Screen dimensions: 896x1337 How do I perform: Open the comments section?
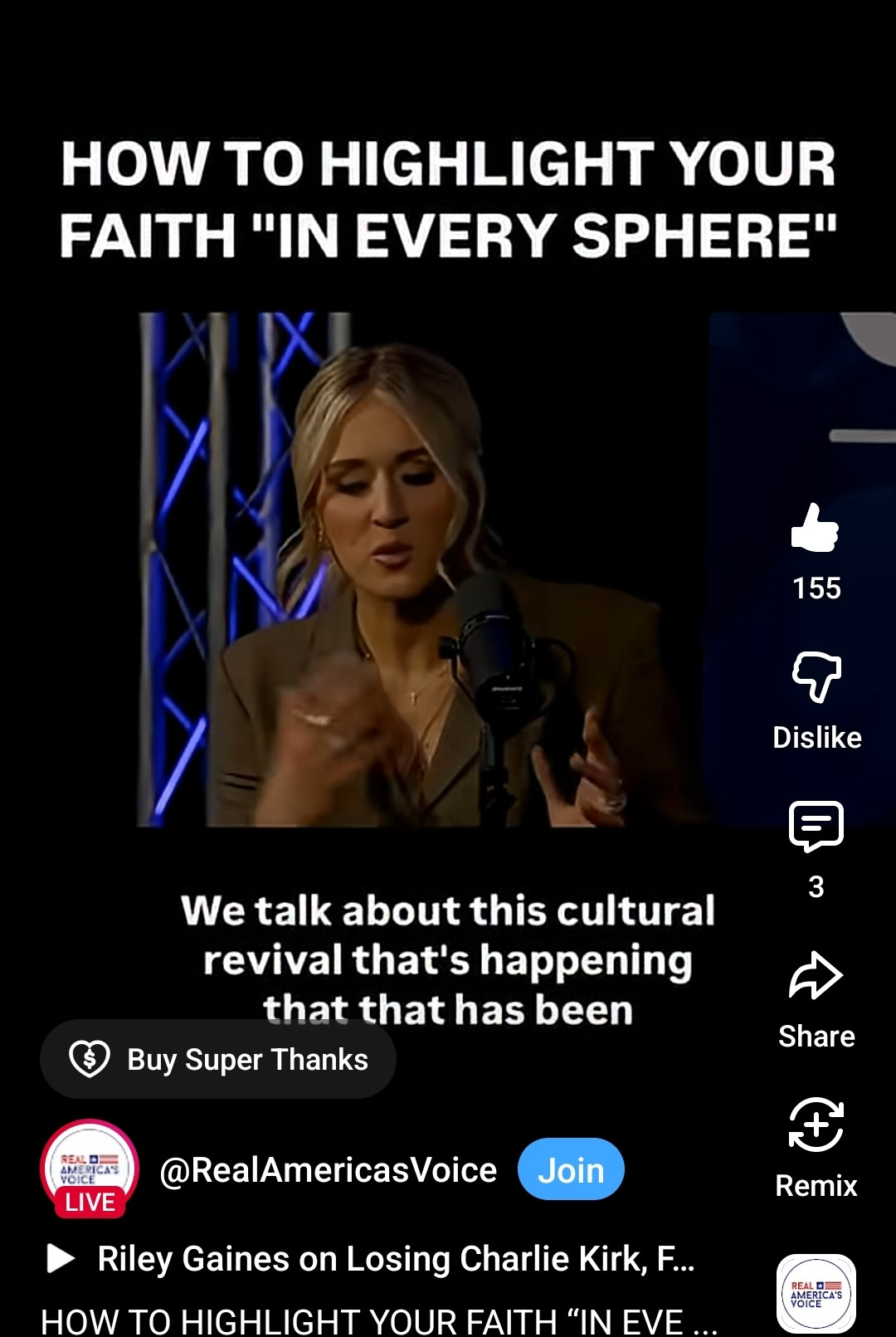[x=816, y=827]
